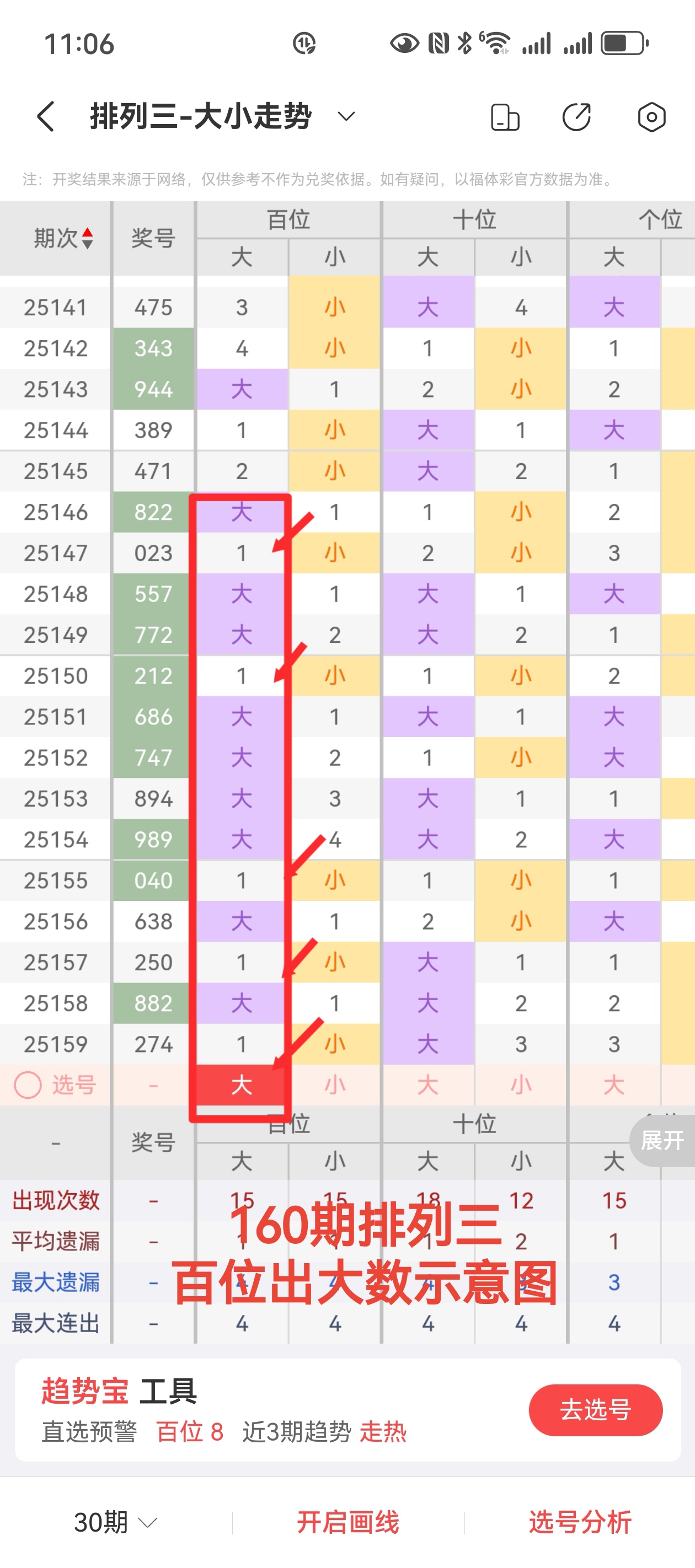Tap the 选号 radio circle
The width and height of the screenshot is (695, 1568).
coord(28,1084)
